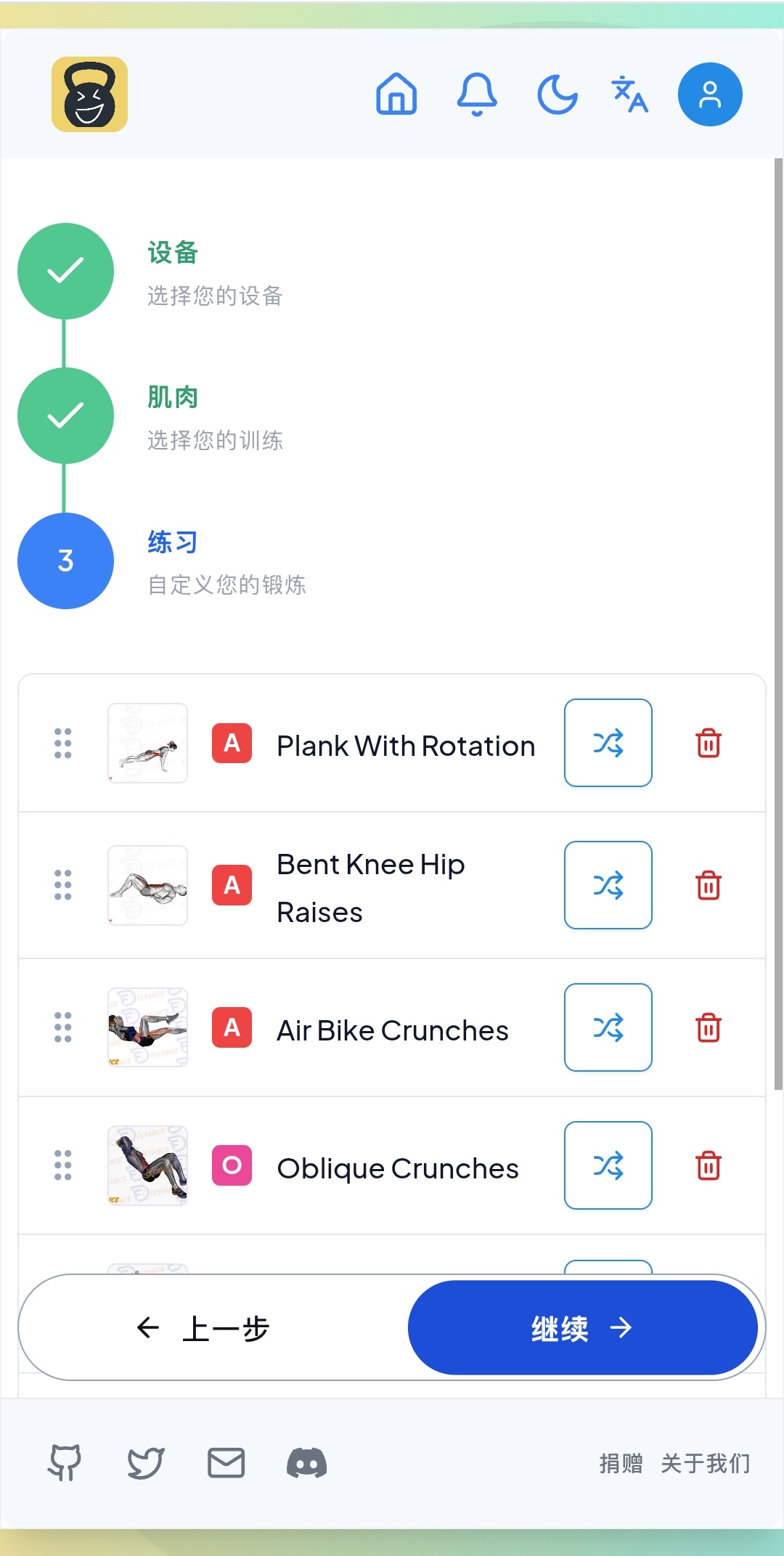Open the Discord link in footer
This screenshot has width=784, height=1556.
tap(306, 1462)
